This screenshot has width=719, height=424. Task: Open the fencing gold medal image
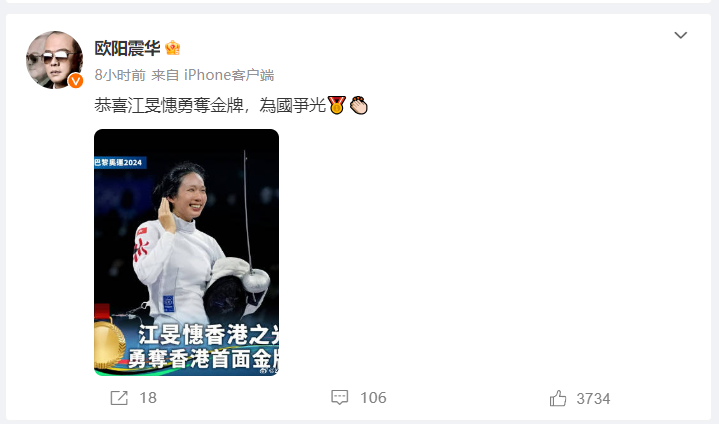[x=186, y=252]
